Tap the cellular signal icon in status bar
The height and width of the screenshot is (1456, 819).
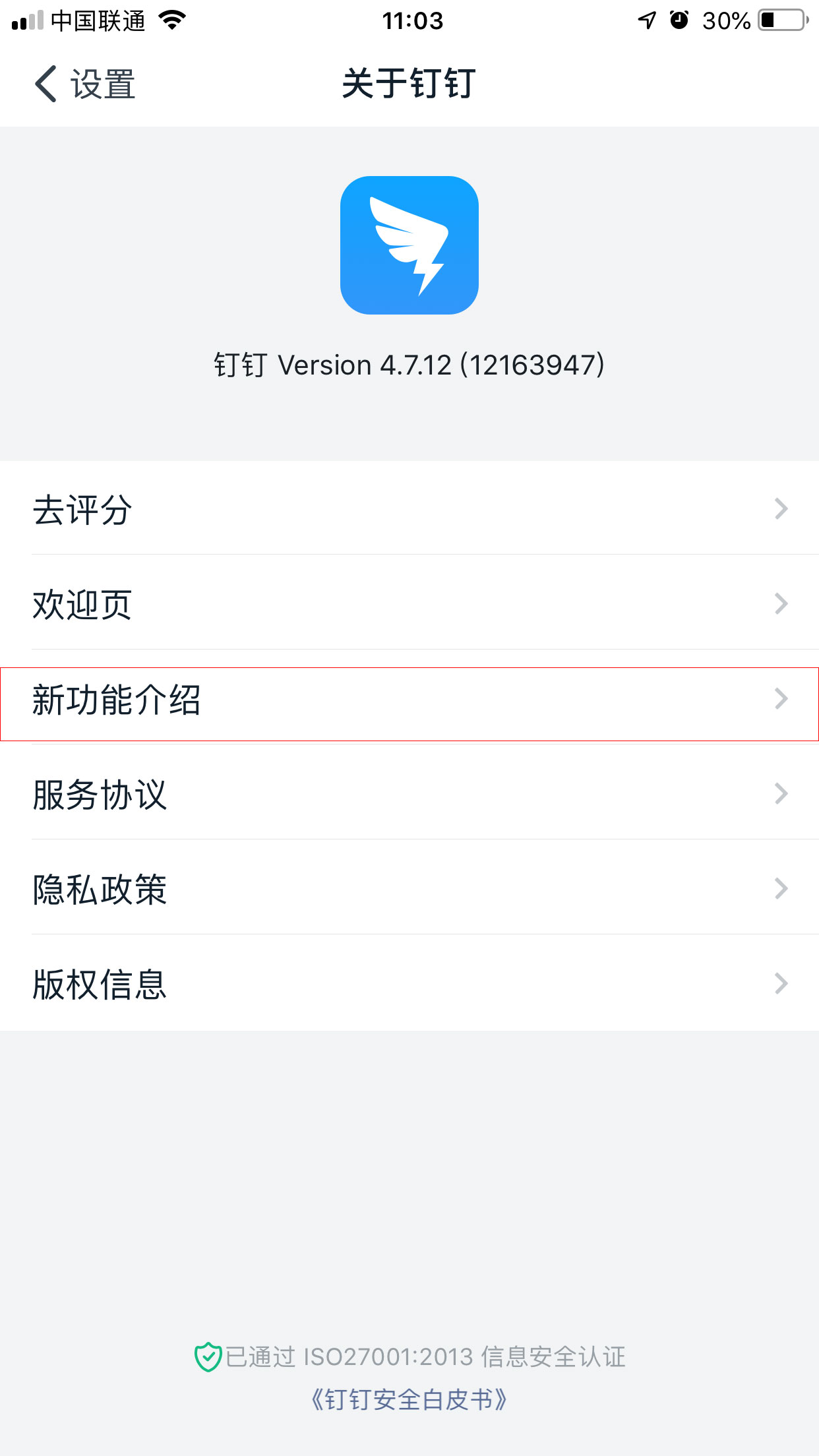coord(25,20)
